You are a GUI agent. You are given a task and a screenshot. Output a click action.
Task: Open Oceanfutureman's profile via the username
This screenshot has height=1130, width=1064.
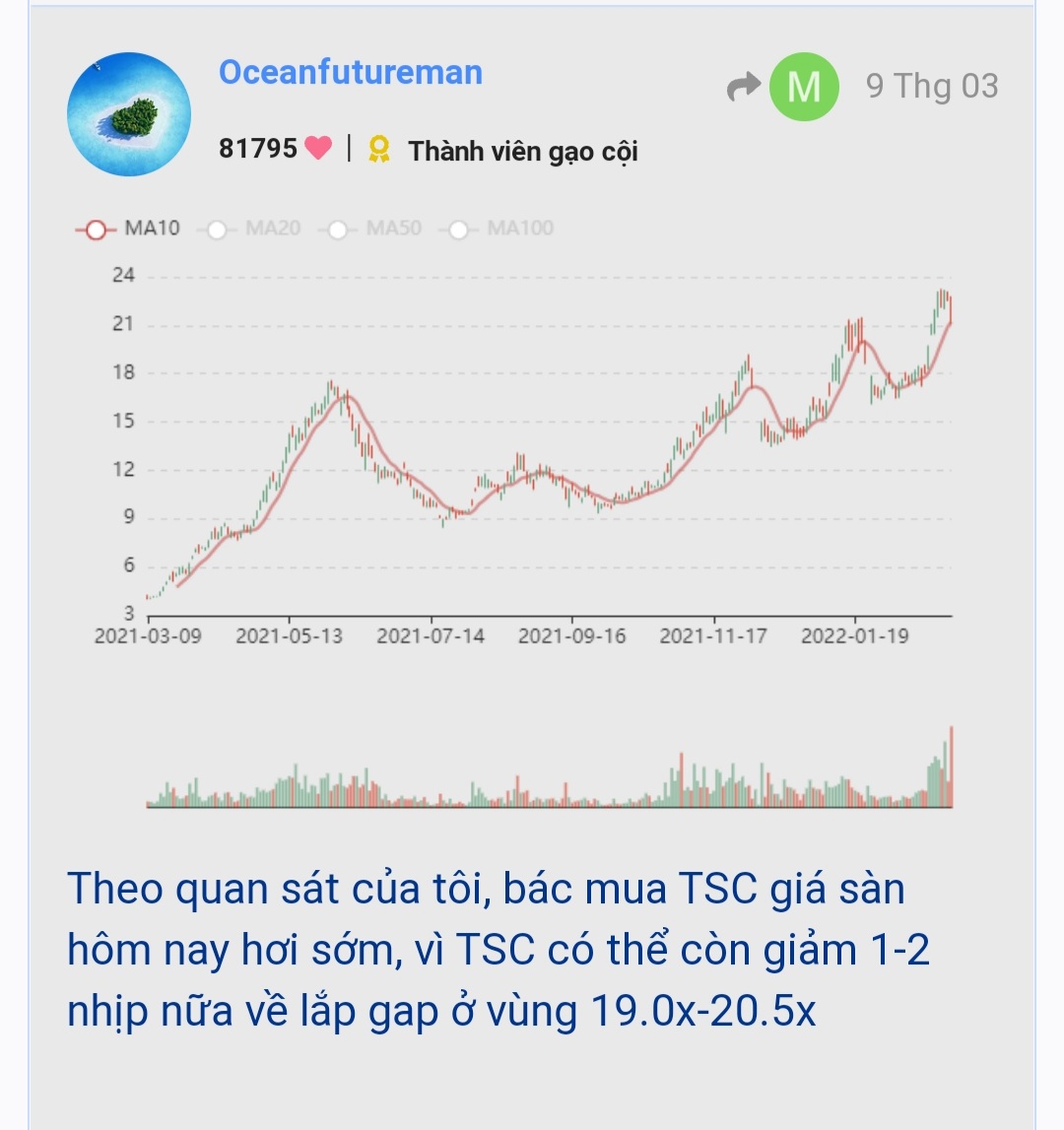pyautogui.click(x=350, y=72)
